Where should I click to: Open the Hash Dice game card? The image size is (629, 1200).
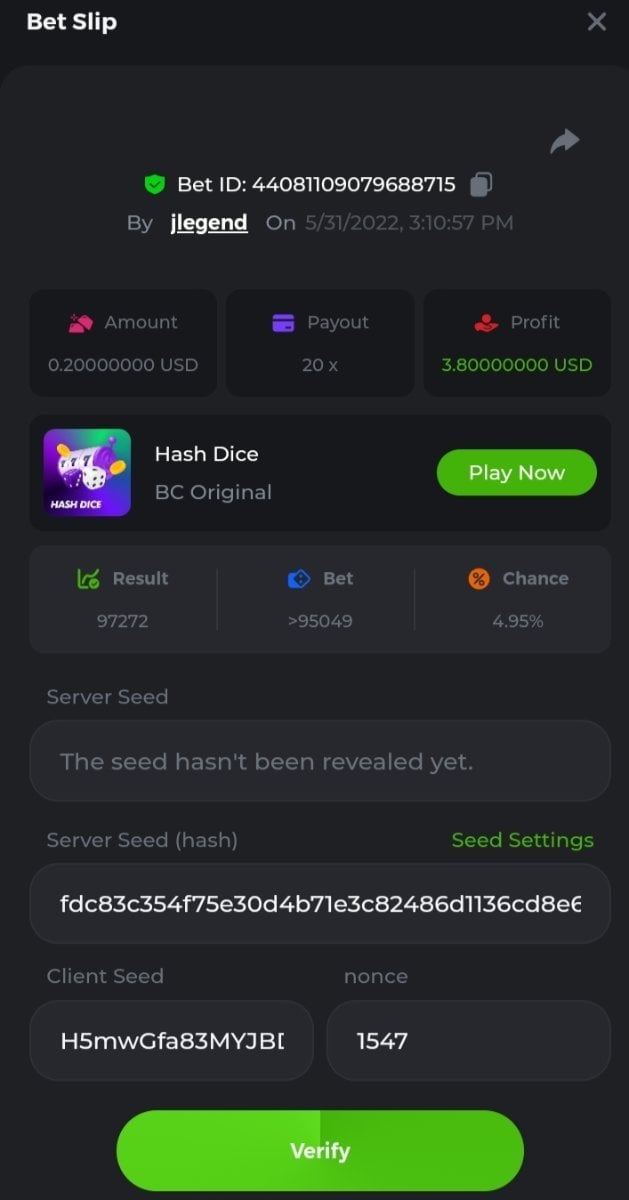pos(88,472)
